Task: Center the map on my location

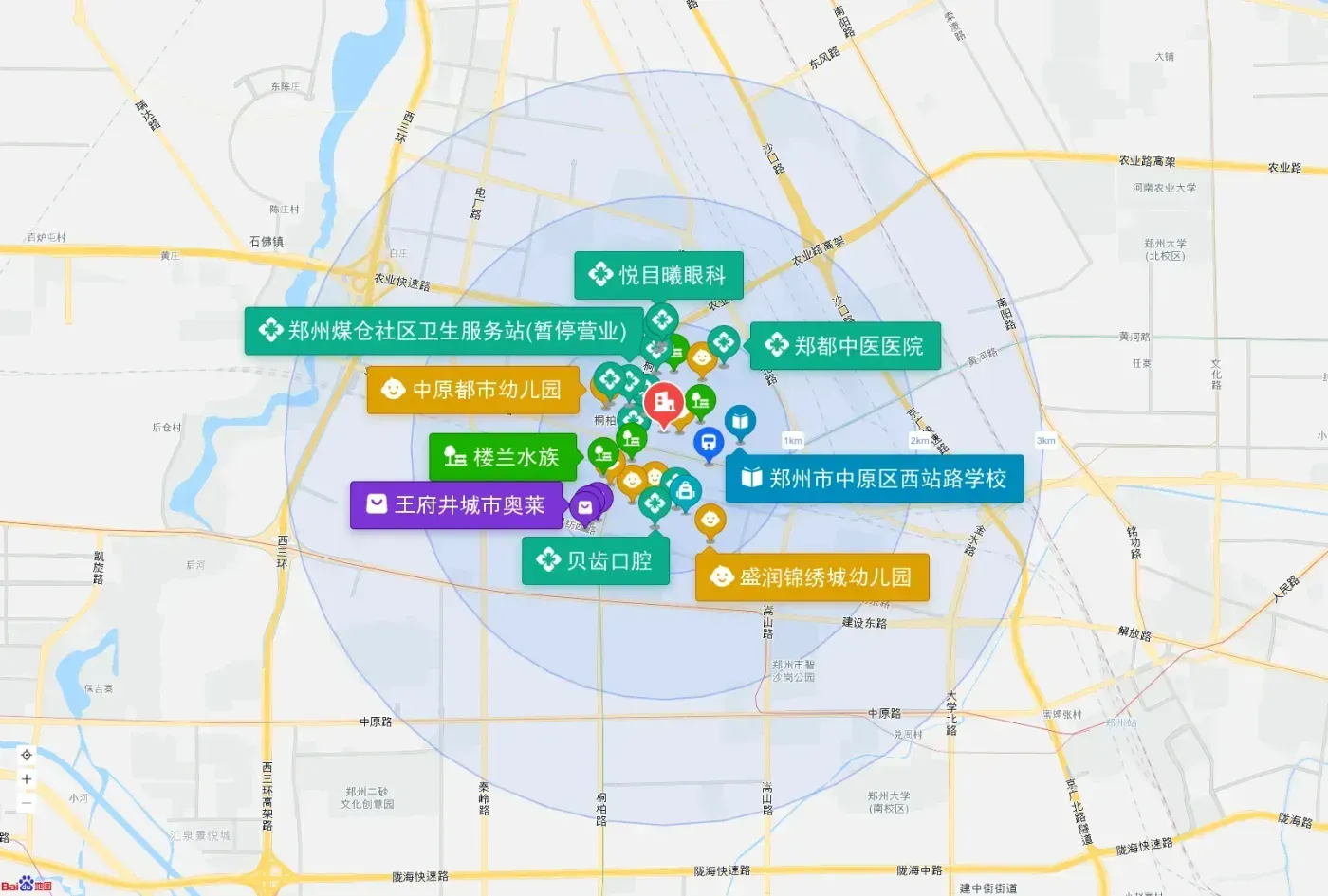Action: 27,755
